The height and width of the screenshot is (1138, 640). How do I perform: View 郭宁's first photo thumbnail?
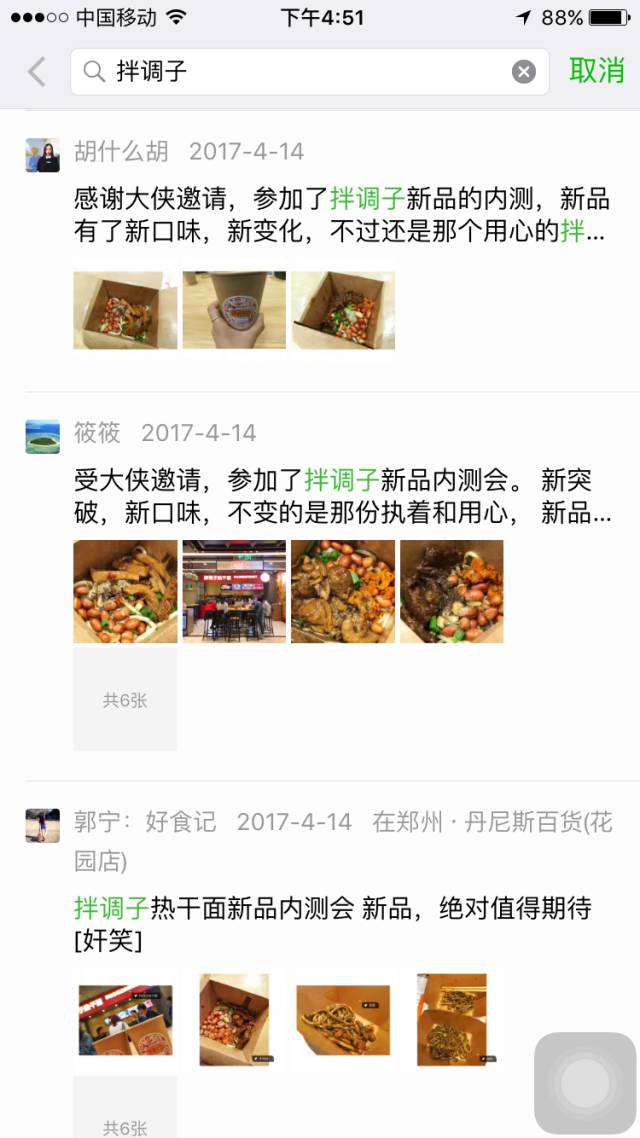pyautogui.click(x=125, y=1020)
